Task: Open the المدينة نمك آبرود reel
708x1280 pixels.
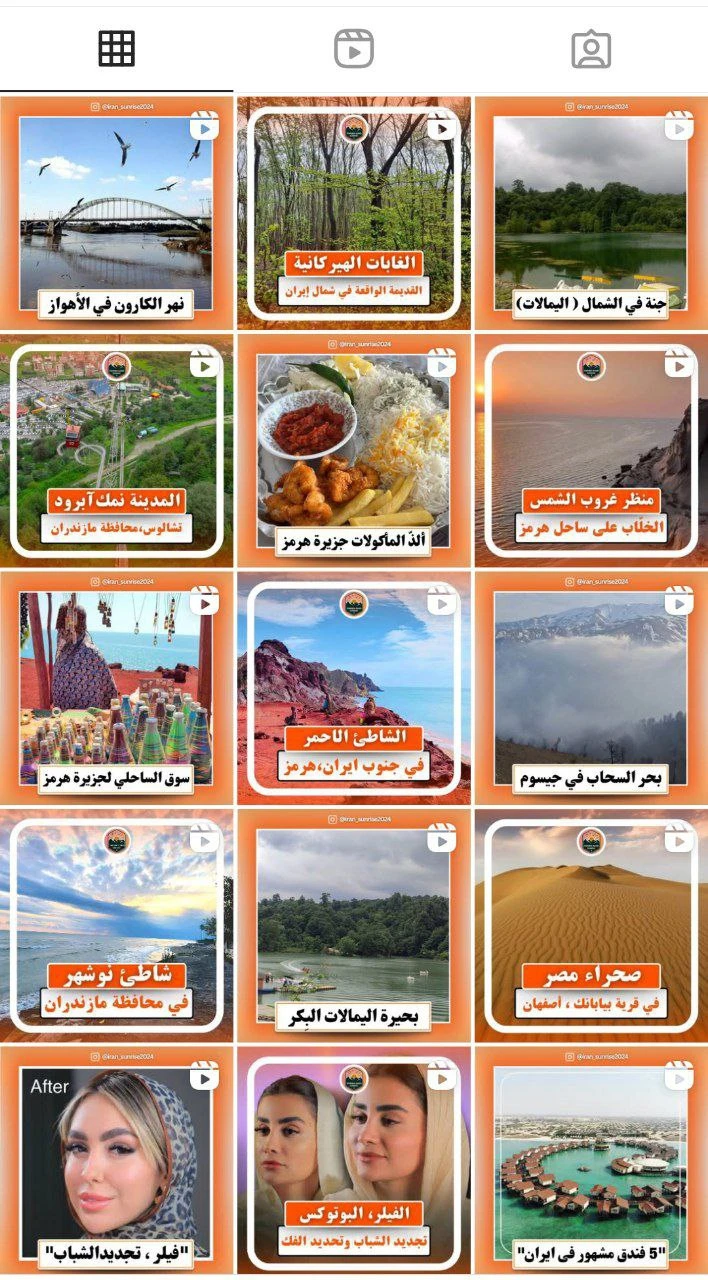Action: (x=116, y=451)
